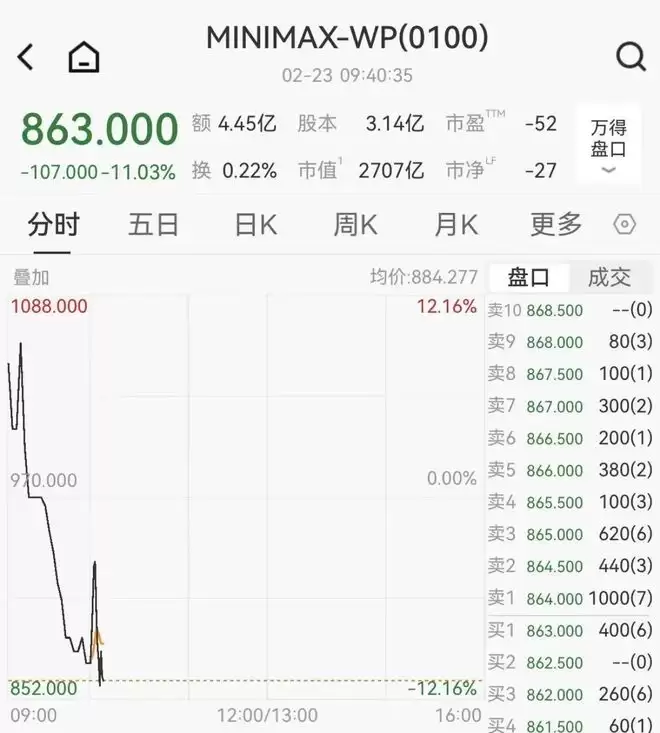
Task: Show the 周K chart
Action: click(355, 224)
